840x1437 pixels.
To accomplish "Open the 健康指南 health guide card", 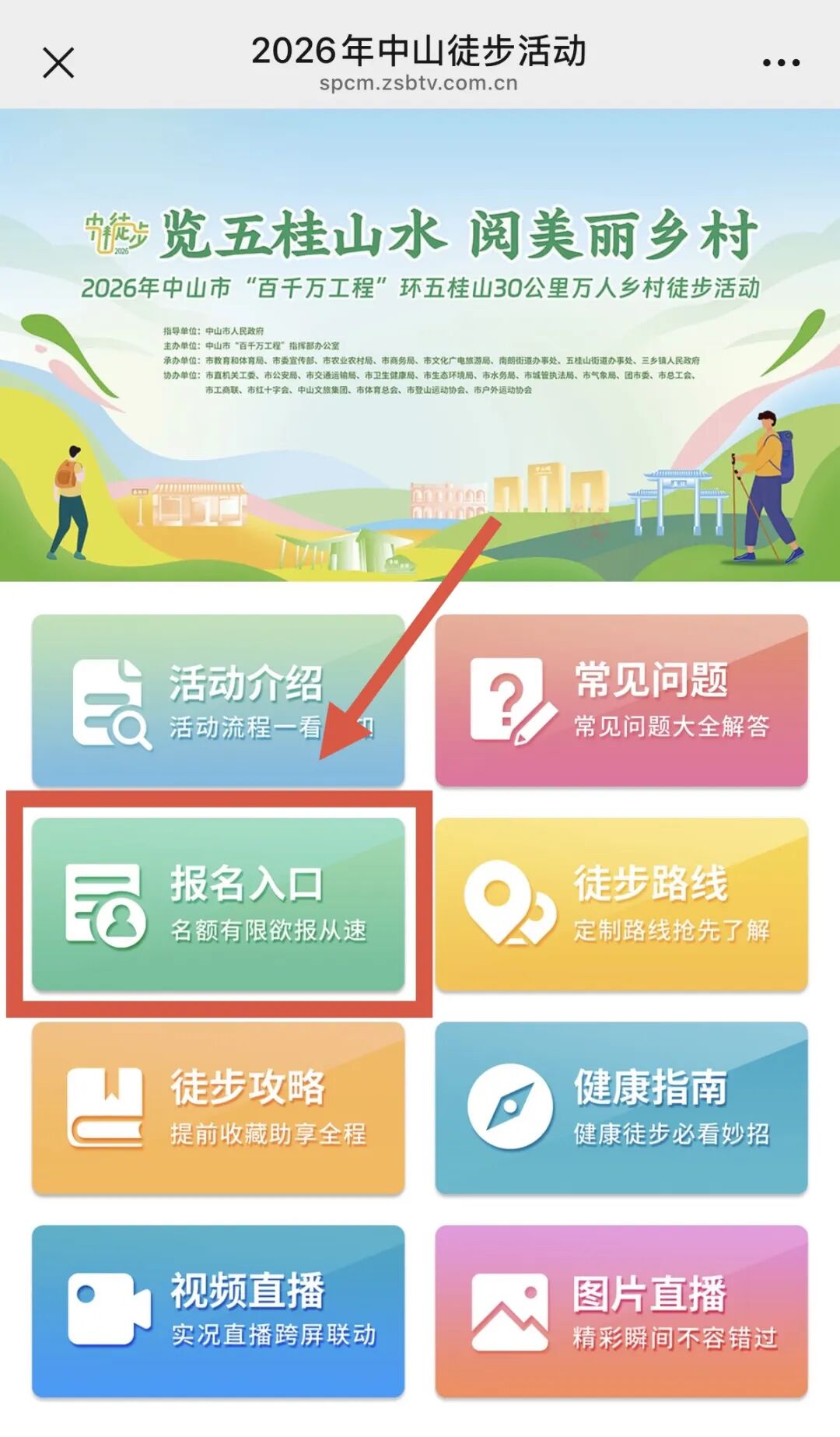I will [621, 1108].
